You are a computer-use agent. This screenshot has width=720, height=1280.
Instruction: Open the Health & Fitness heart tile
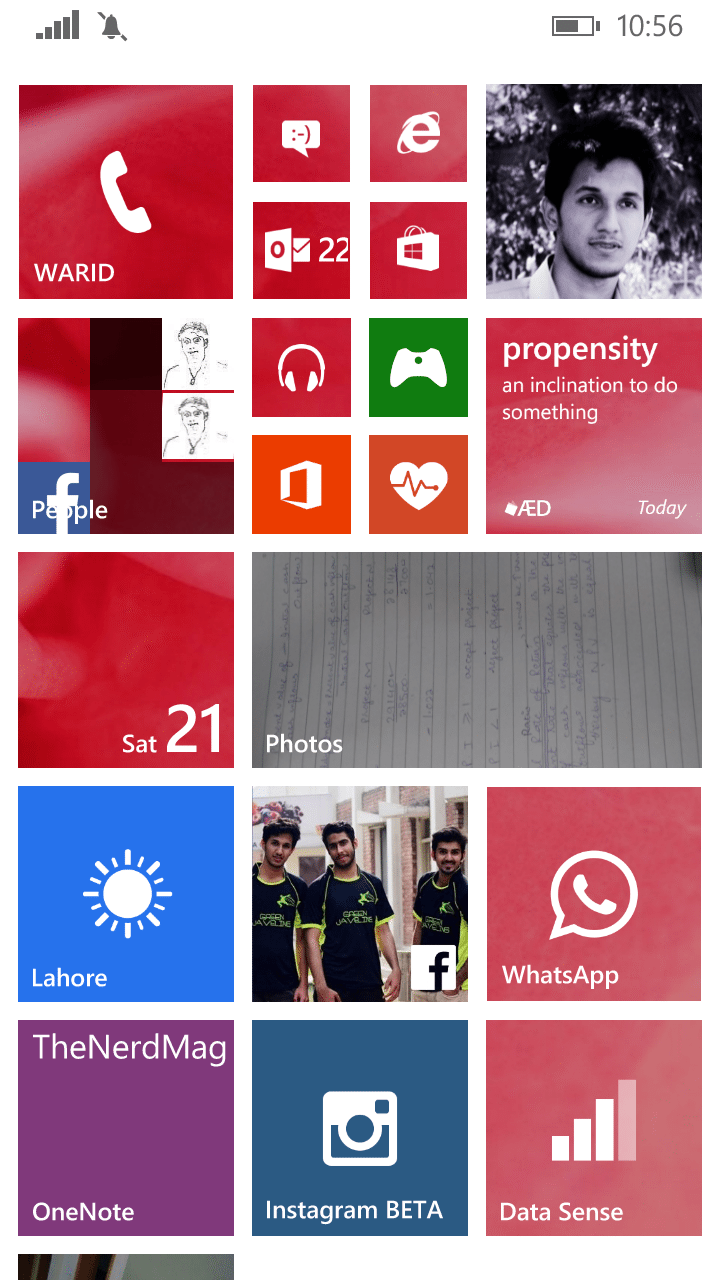pyautogui.click(x=418, y=484)
